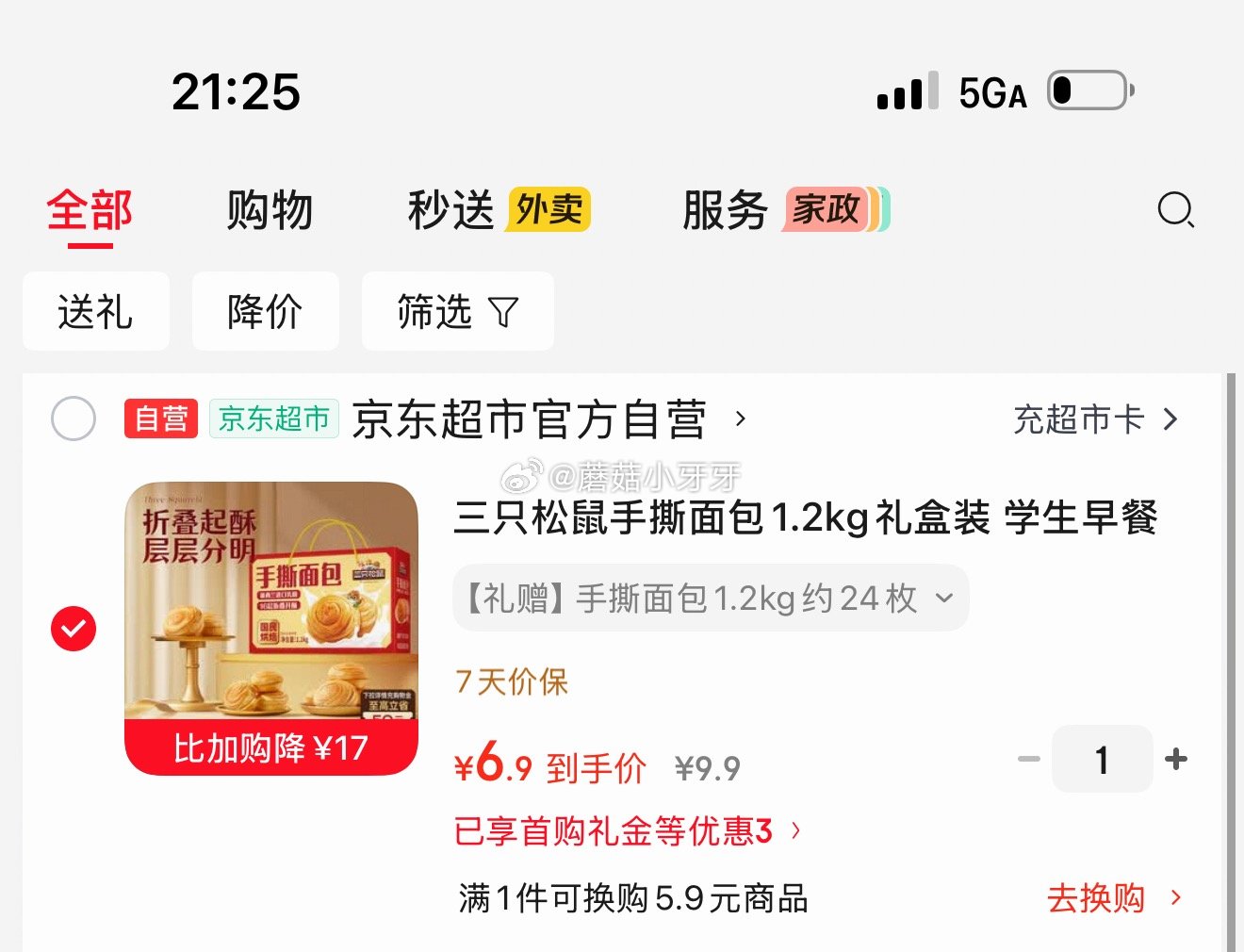Screen dimensions: 1244x952
Task: Open the 筛选 filter options
Action: [457, 312]
